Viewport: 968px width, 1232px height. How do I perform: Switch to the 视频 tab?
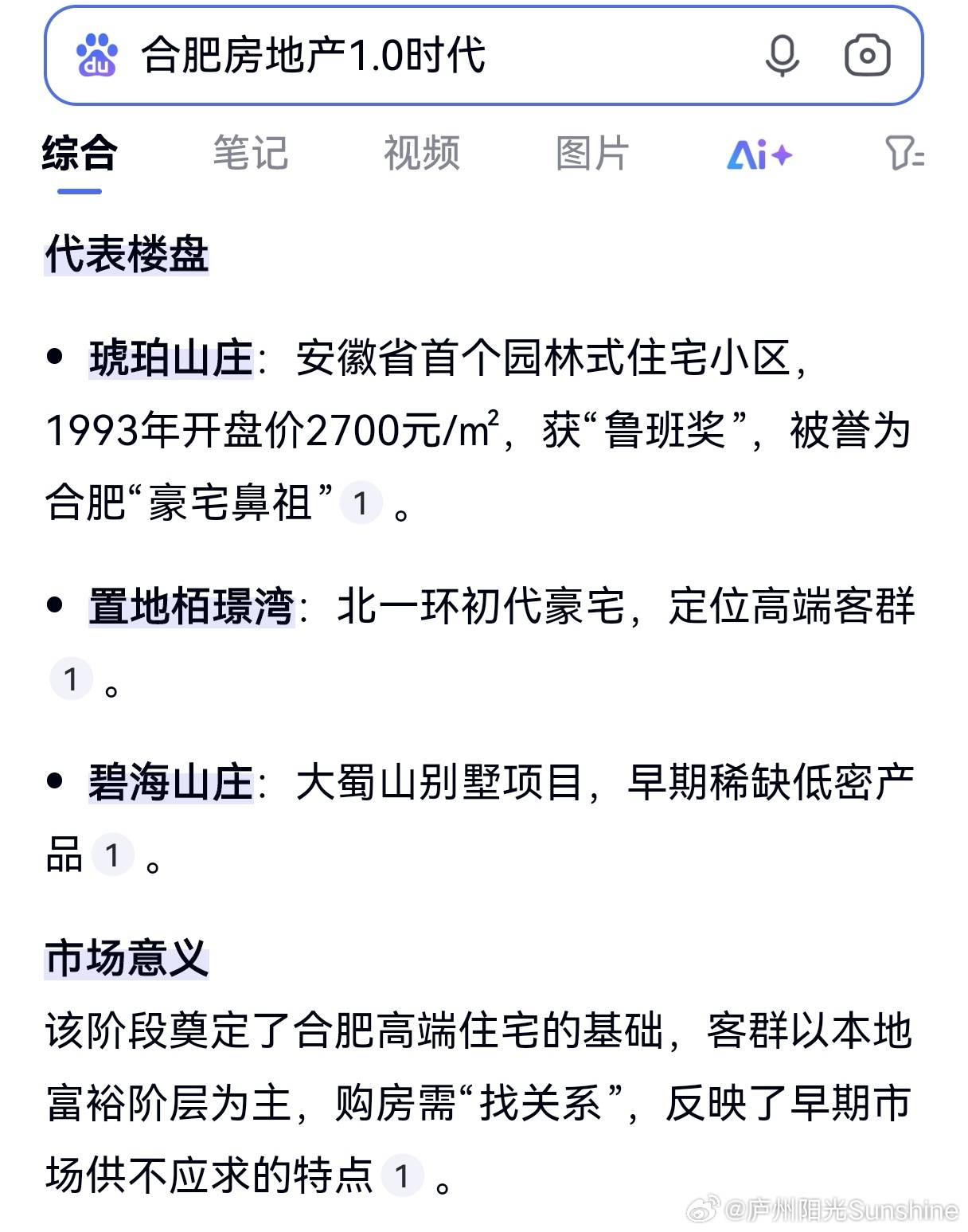tap(422, 153)
